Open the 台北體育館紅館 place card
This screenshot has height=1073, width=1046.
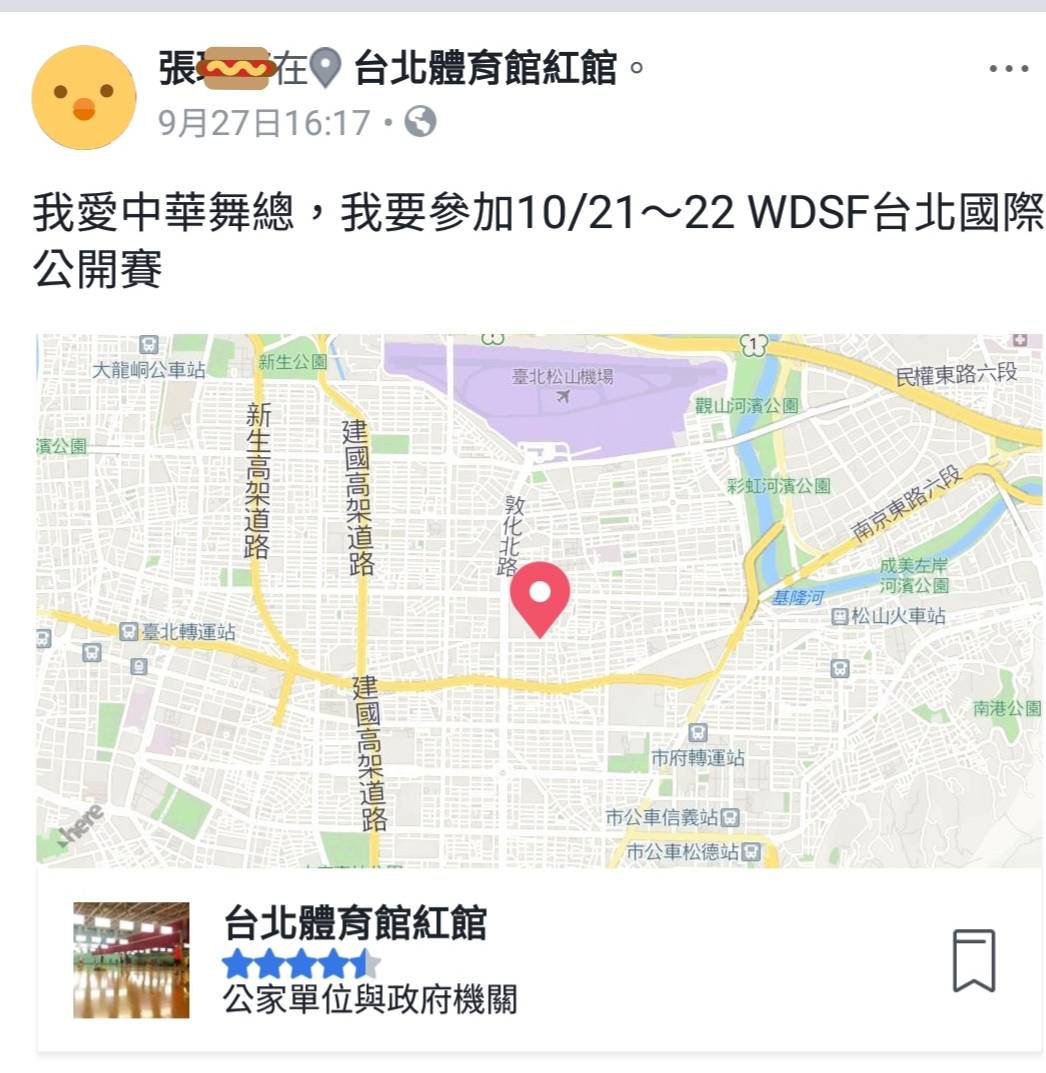[355, 924]
